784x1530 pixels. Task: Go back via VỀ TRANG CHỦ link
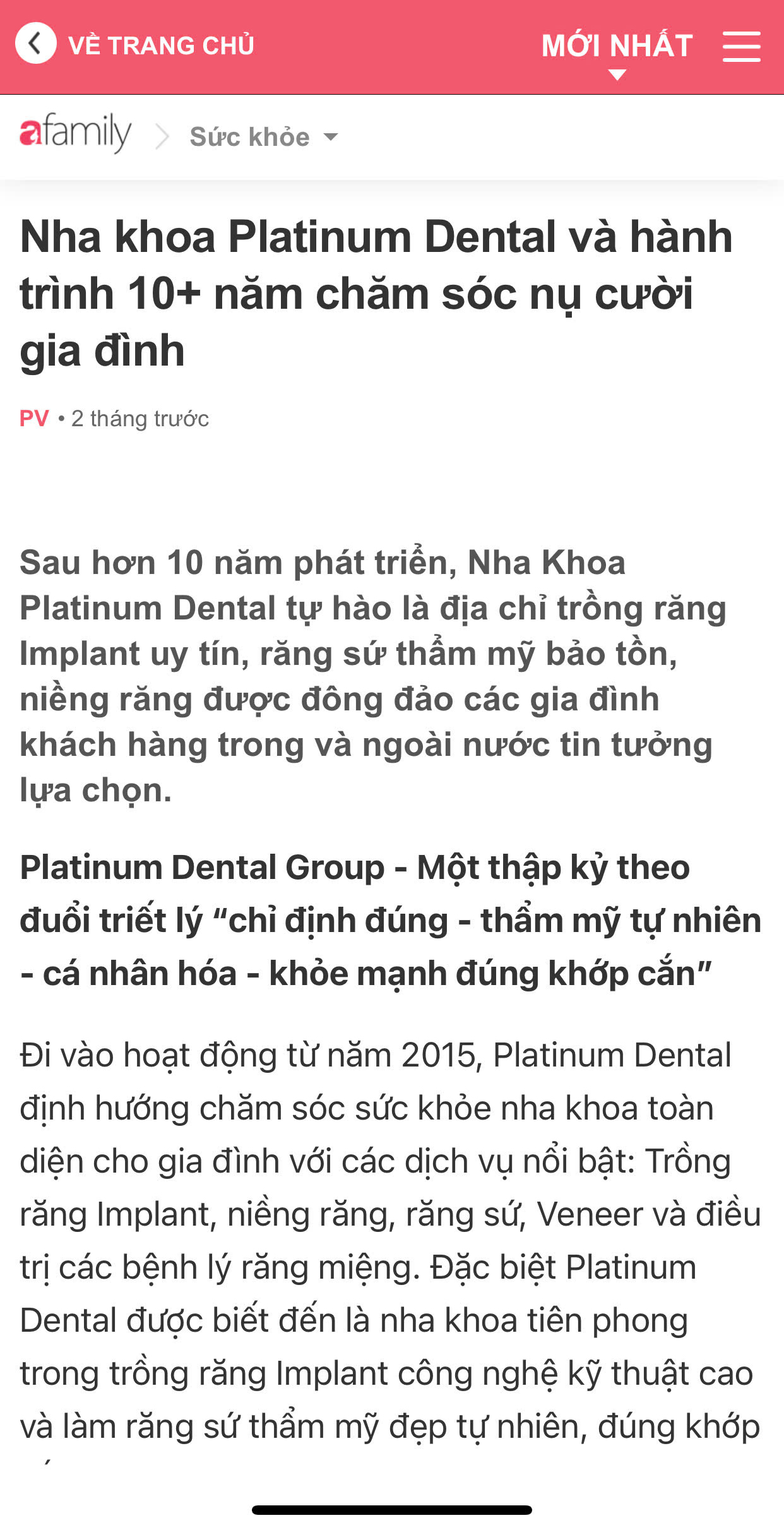coord(161,45)
